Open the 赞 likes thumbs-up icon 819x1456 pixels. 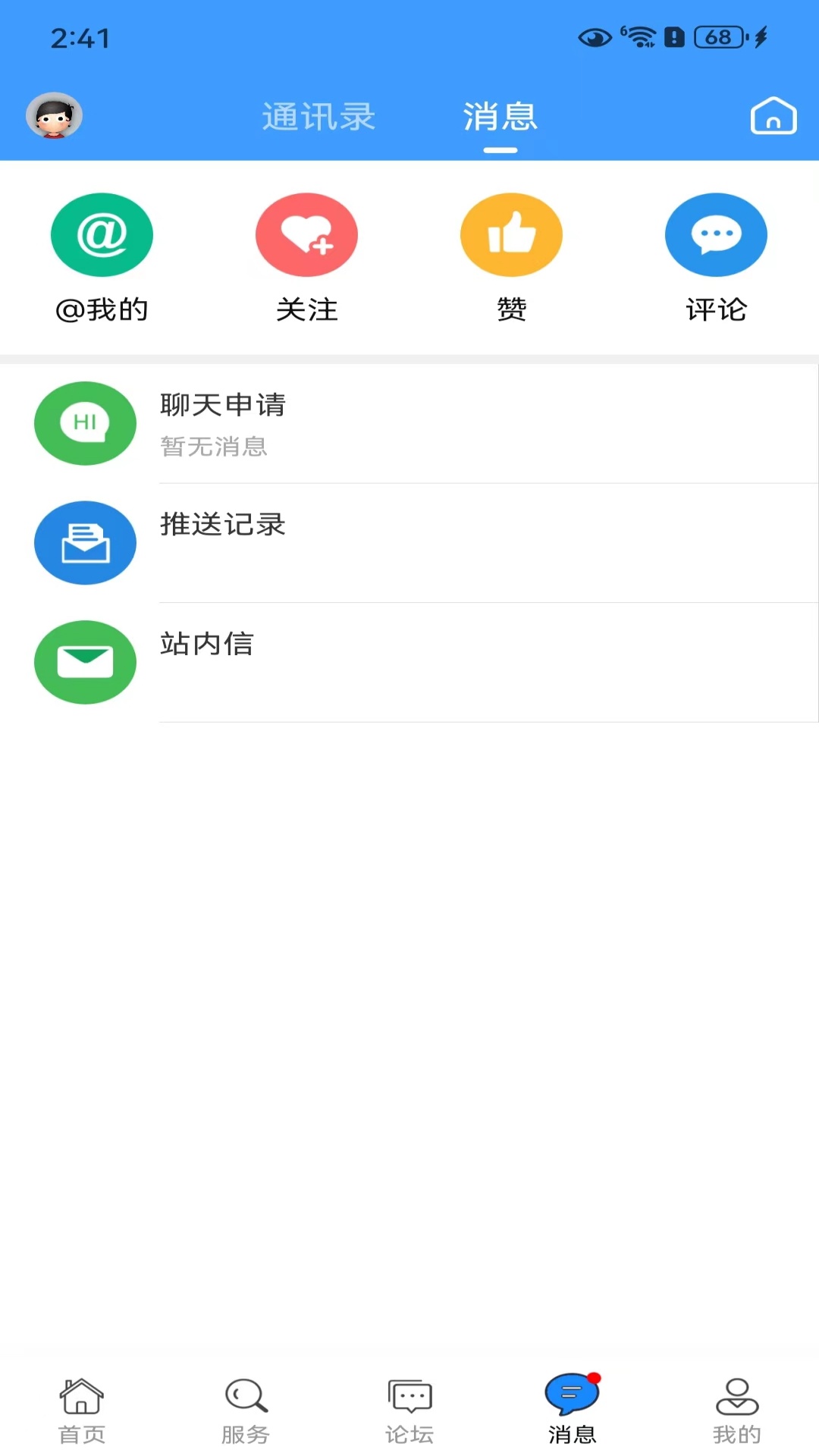(x=511, y=234)
